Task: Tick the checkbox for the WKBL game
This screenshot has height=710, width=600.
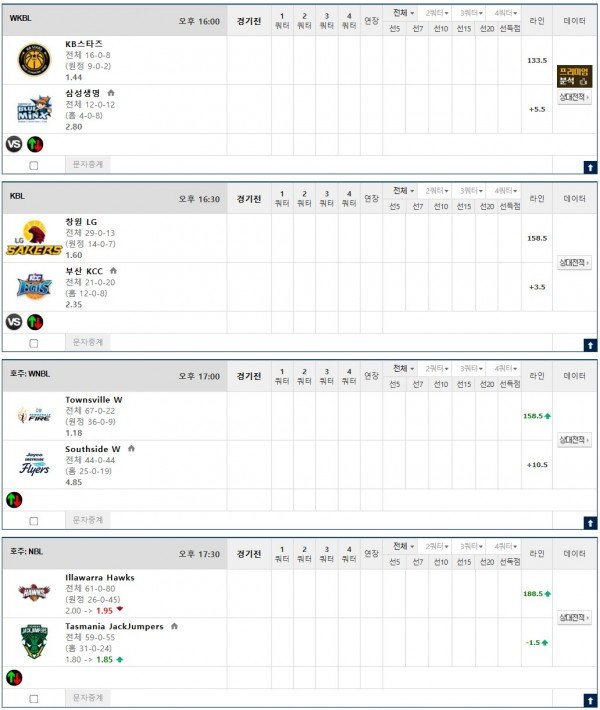Action: click(34, 165)
